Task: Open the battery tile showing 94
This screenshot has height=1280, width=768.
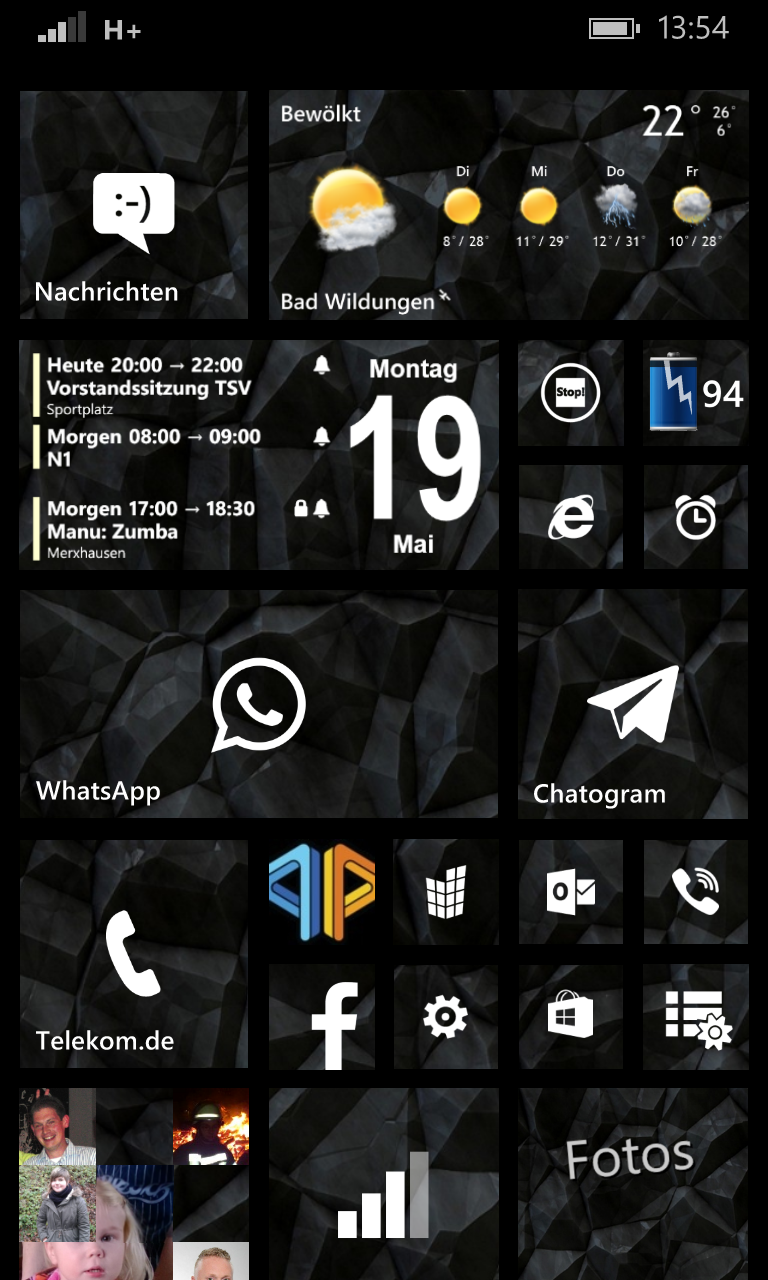Action: click(696, 393)
